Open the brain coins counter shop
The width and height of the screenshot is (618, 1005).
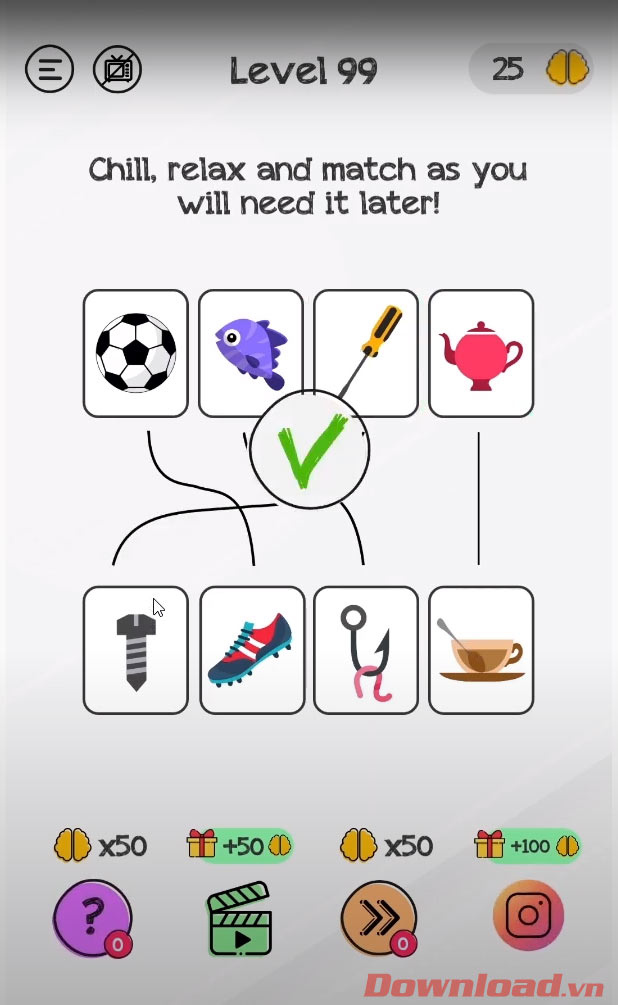coord(530,69)
